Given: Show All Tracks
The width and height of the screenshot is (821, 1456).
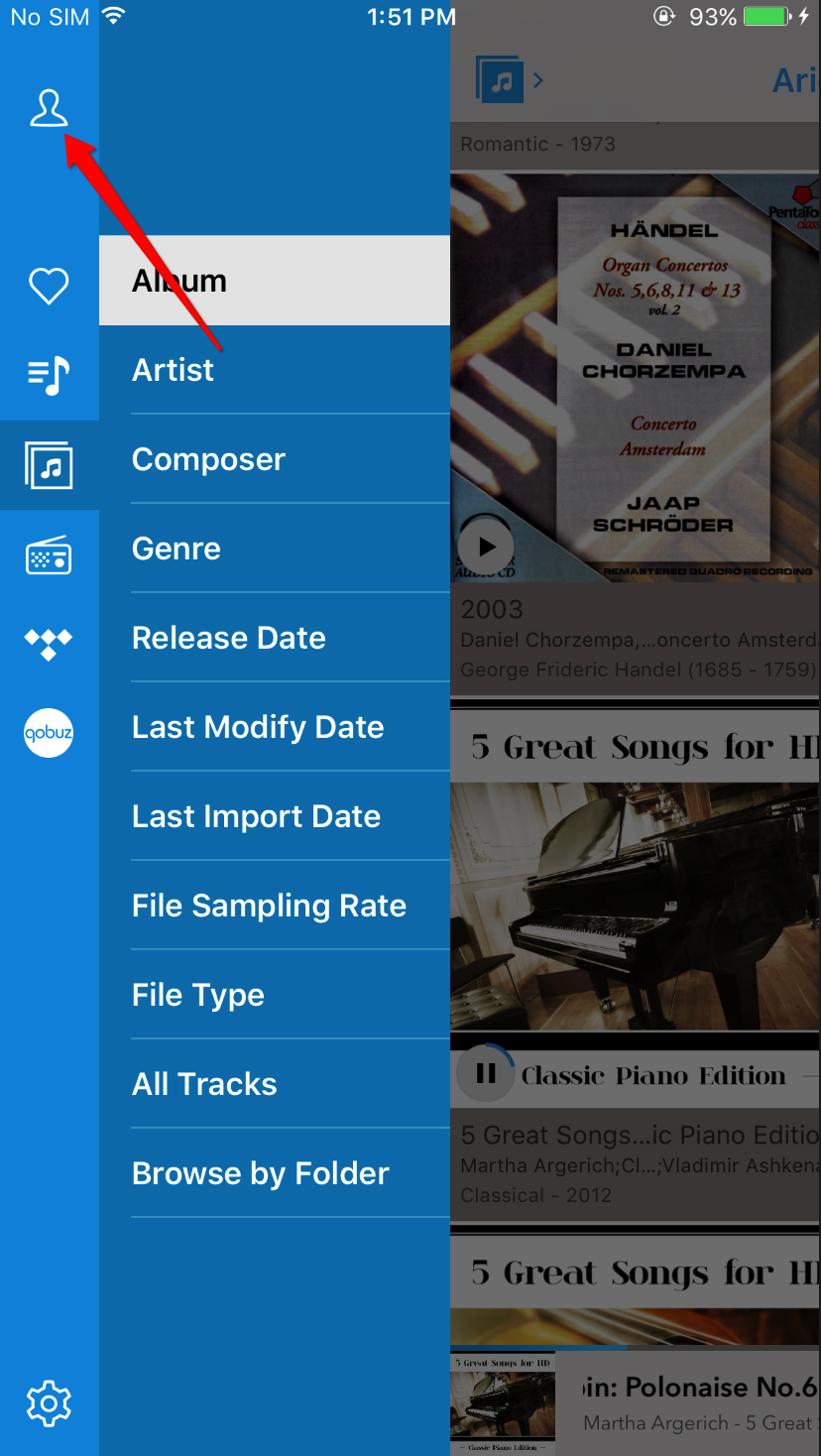Looking at the screenshot, I should [274, 1084].
